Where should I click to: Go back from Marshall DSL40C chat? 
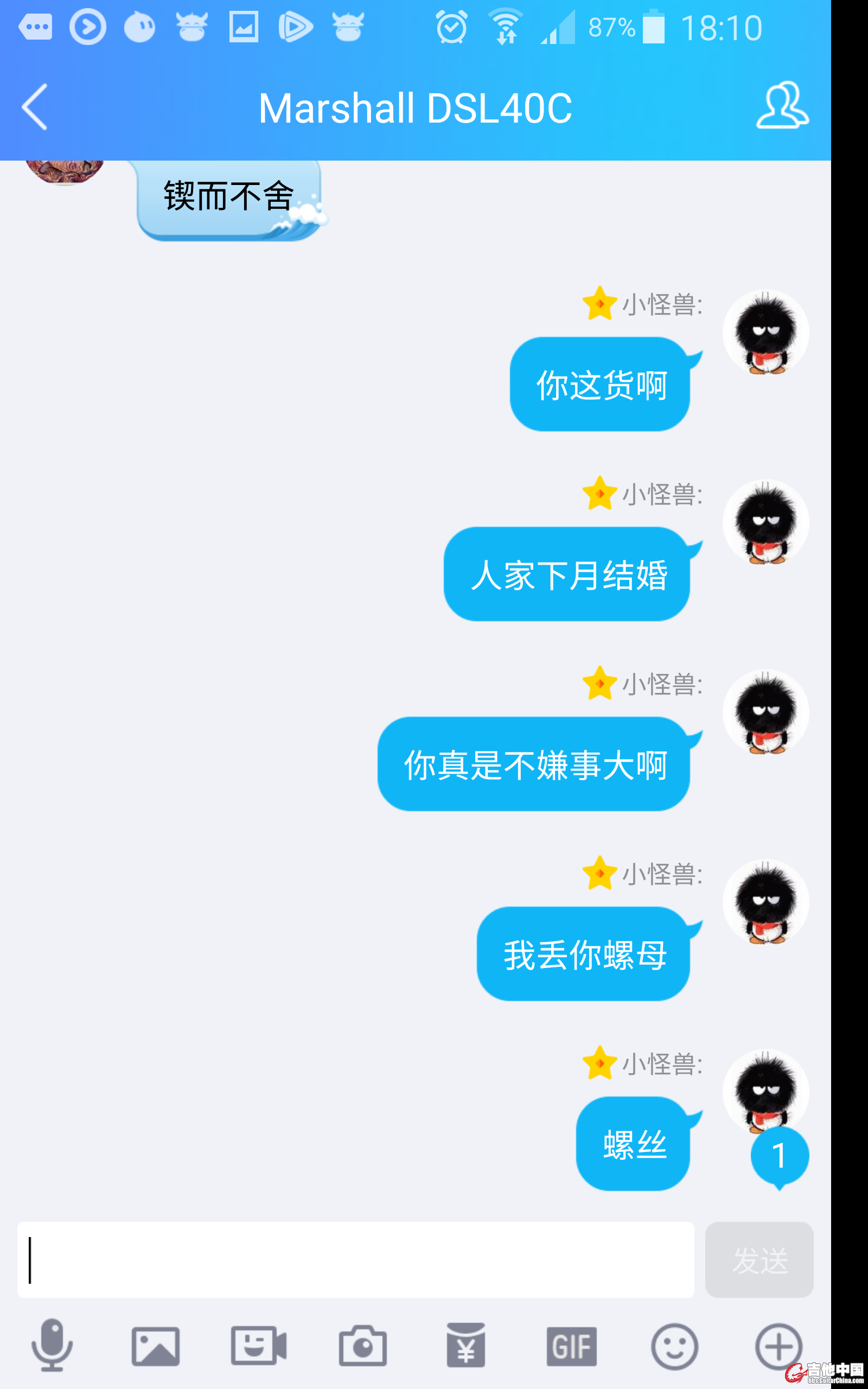coord(34,107)
